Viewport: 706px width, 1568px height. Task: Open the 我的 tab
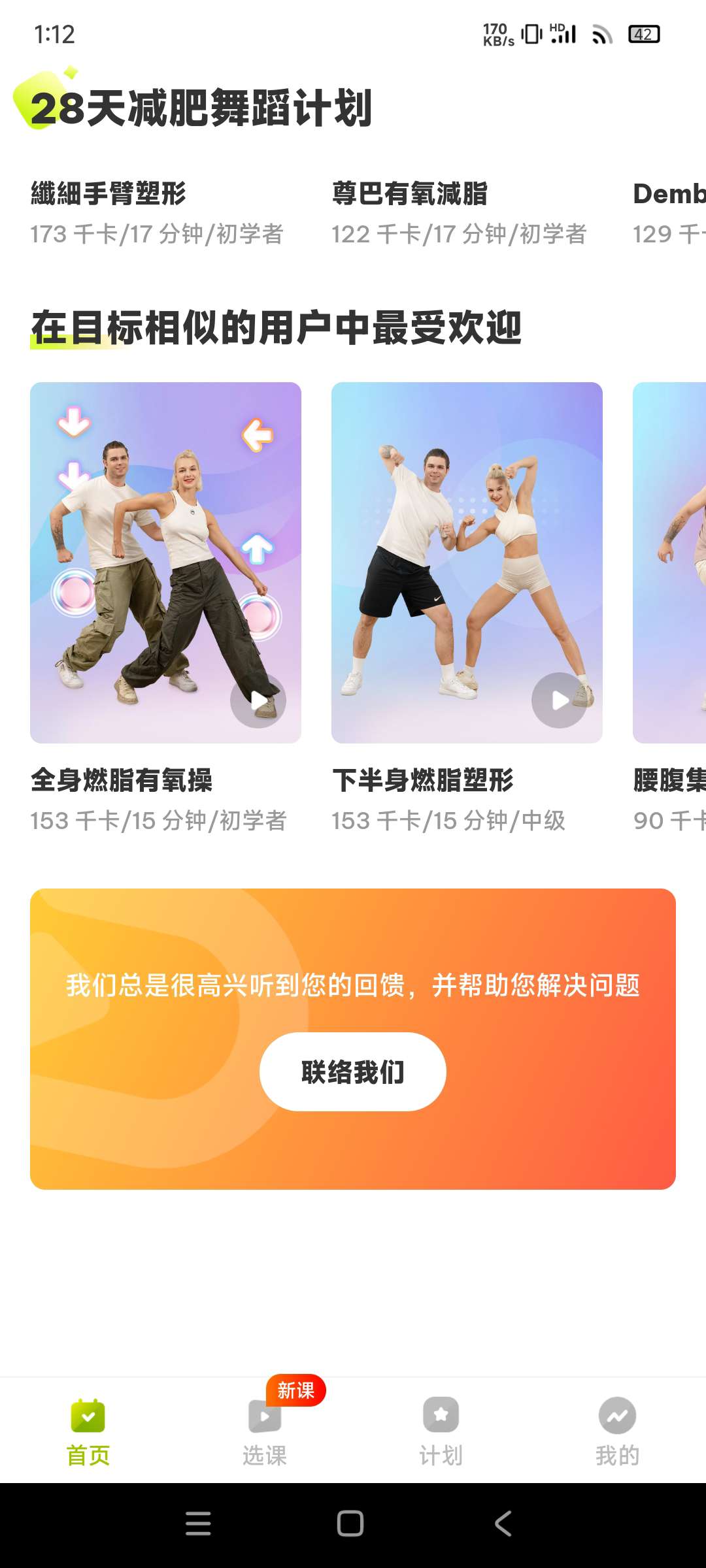pyautogui.click(x=617, y=1432)
